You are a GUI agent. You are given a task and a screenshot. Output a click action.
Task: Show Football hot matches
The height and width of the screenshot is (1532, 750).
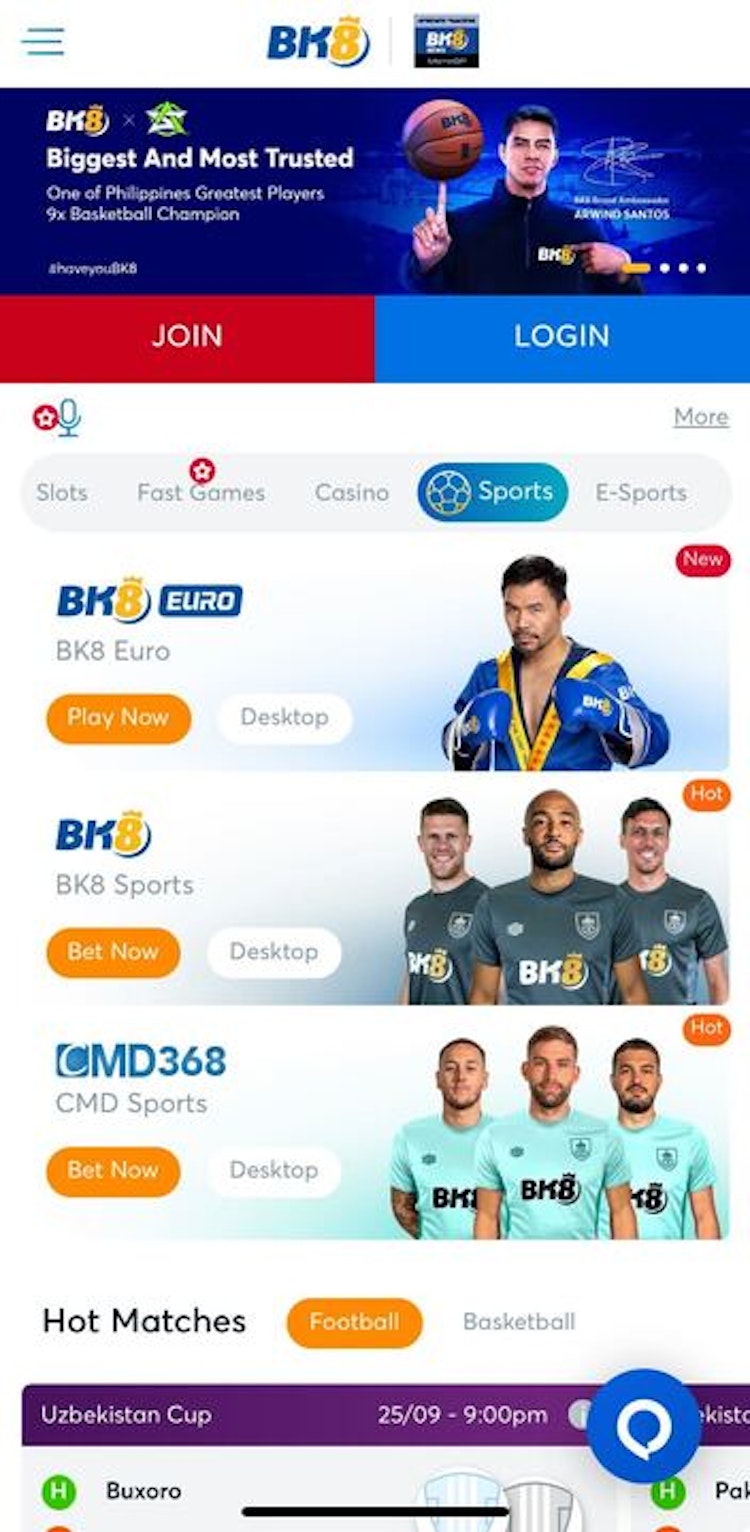click(x=354, y=1322)
